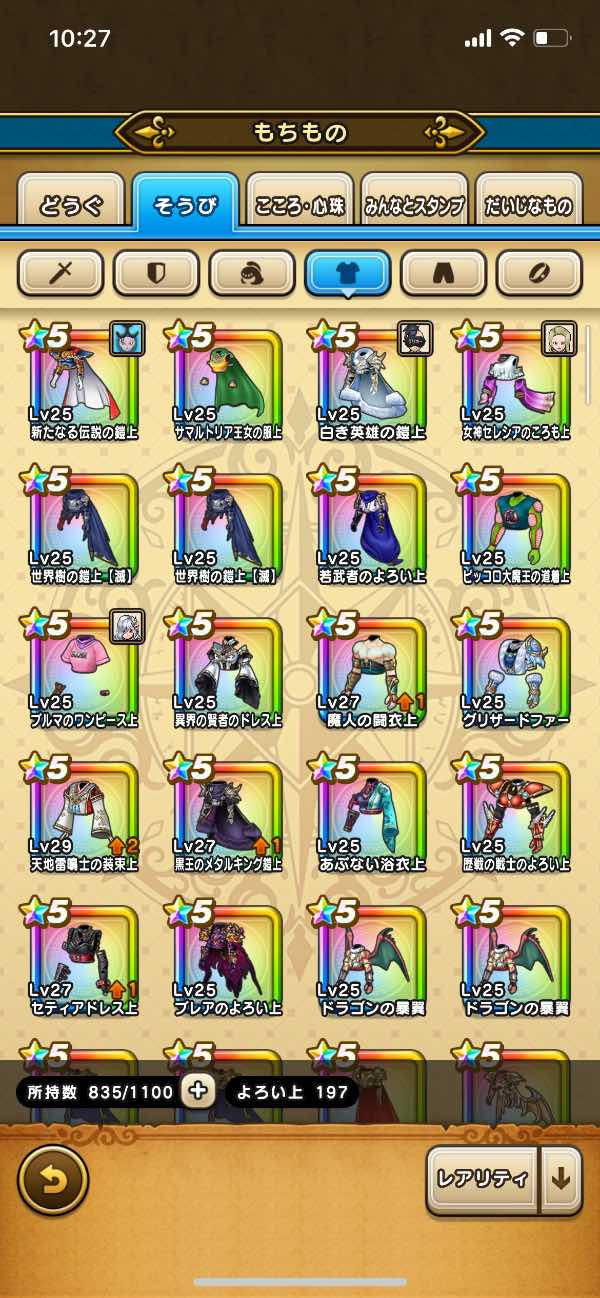Expand inventory capacity with plus button
Screen dimensions: 600x1298
(198, 1091)
